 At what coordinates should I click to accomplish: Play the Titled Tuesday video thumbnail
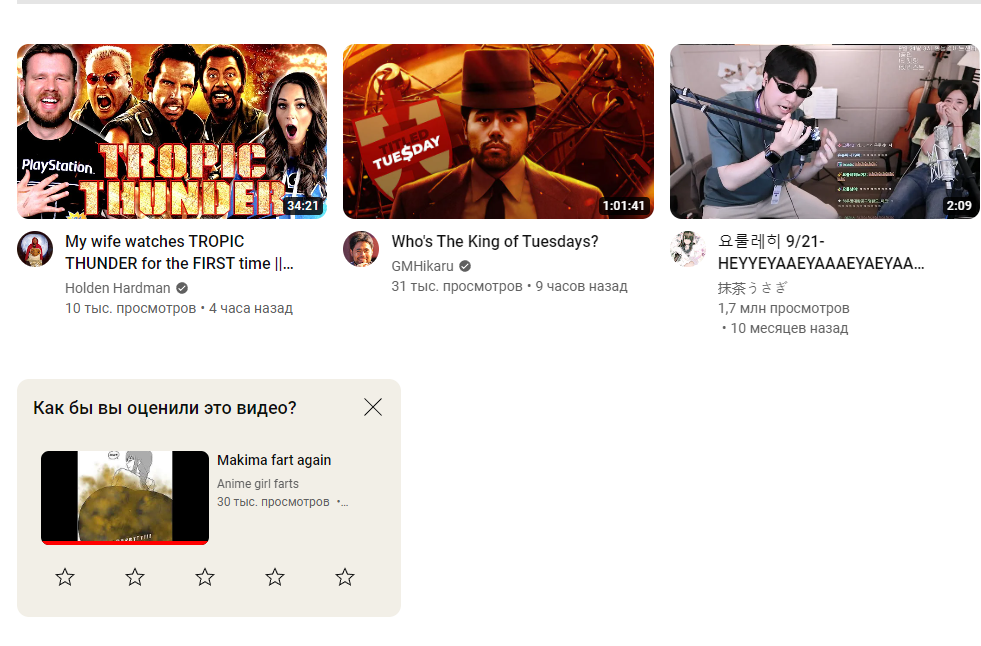click(498, 131)
